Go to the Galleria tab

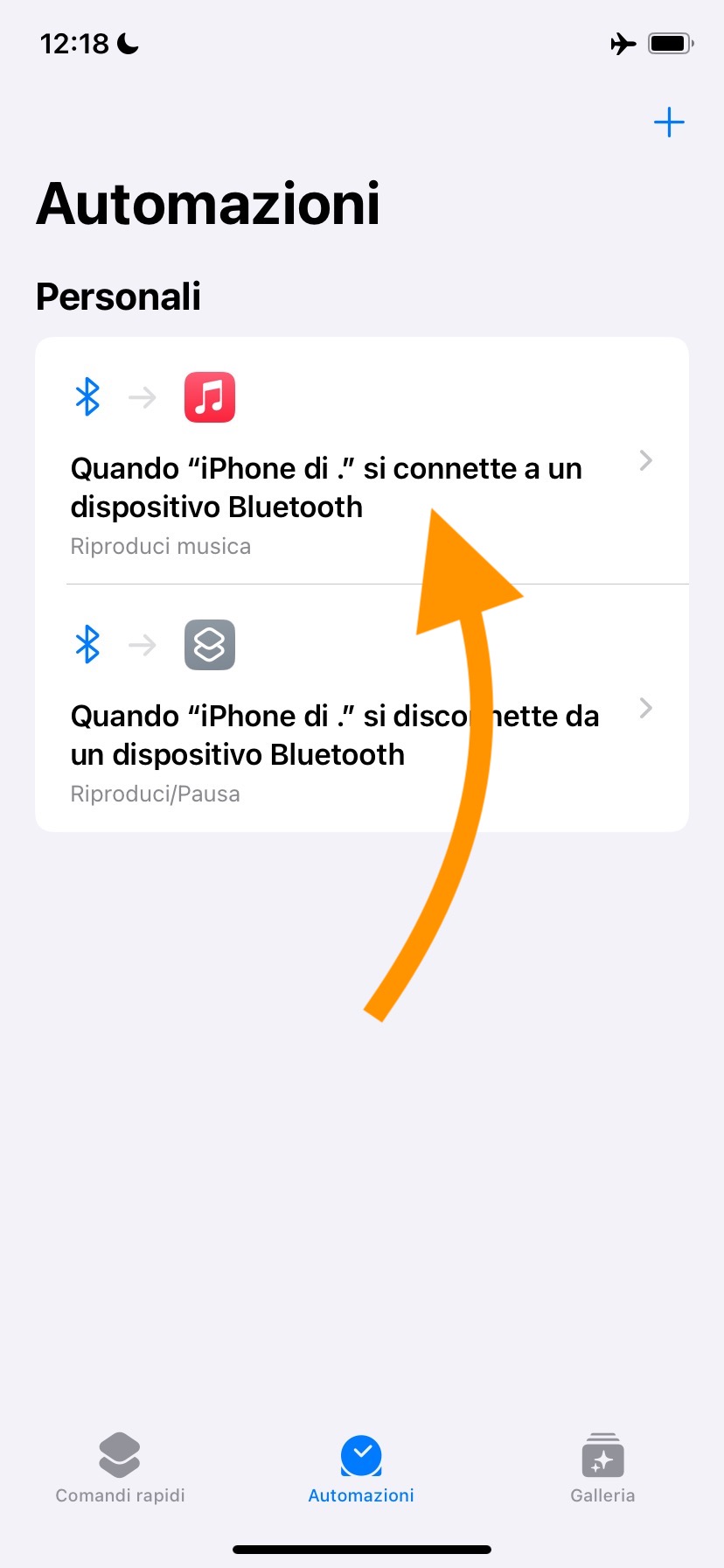[602, 1468]
